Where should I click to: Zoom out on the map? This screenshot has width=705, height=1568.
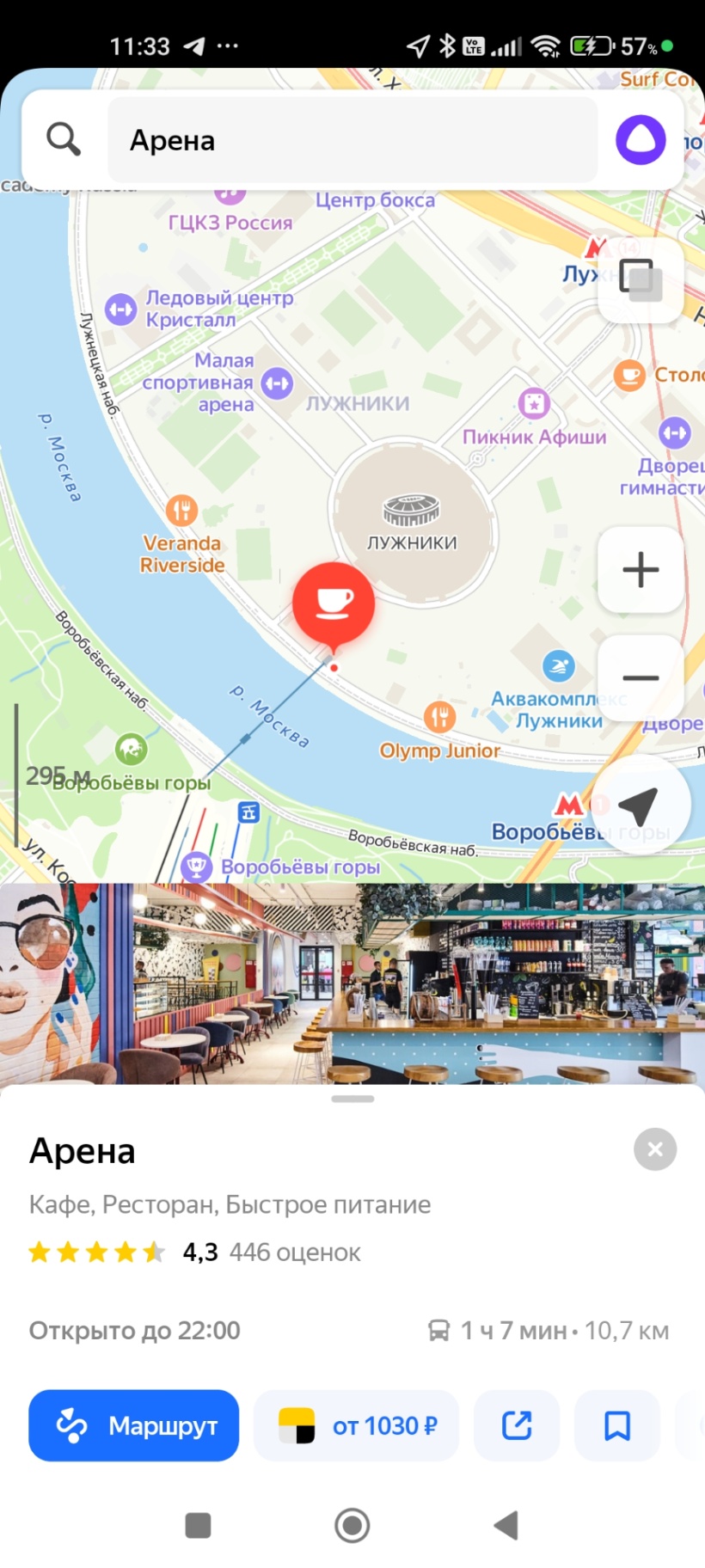pos(641,678)
